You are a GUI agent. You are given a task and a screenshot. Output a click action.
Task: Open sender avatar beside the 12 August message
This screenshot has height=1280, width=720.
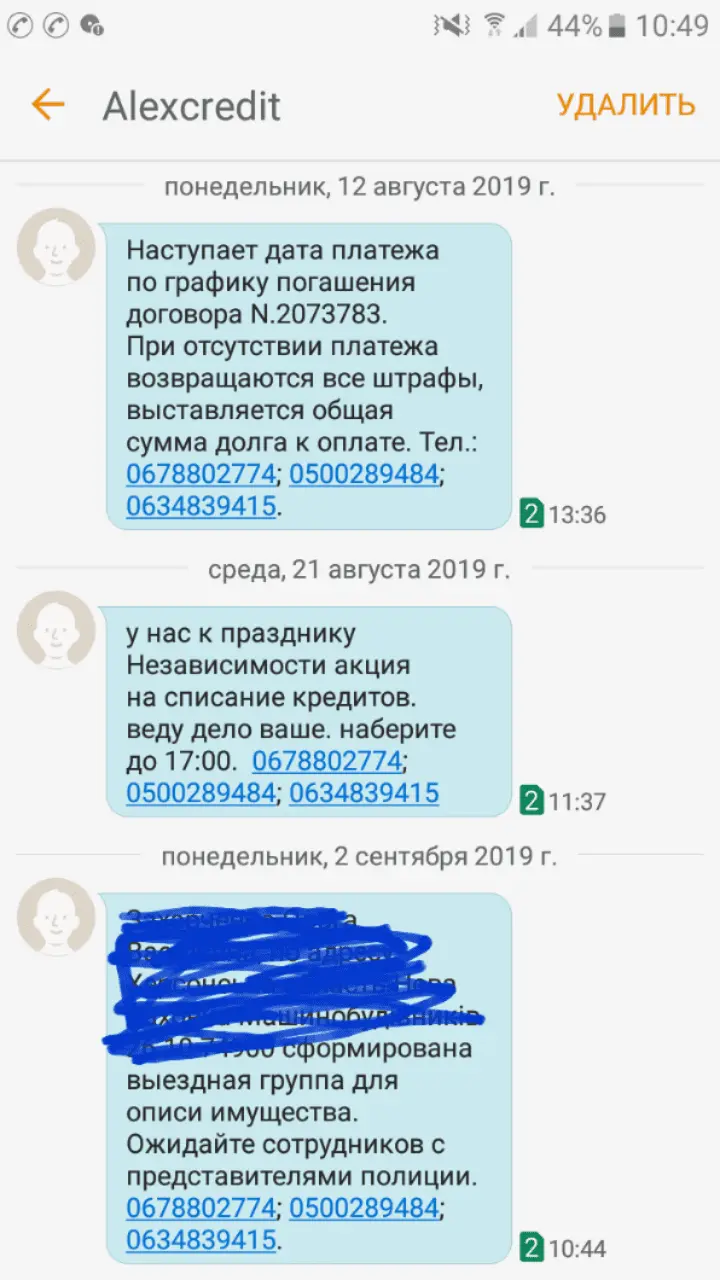pos(57,247)
